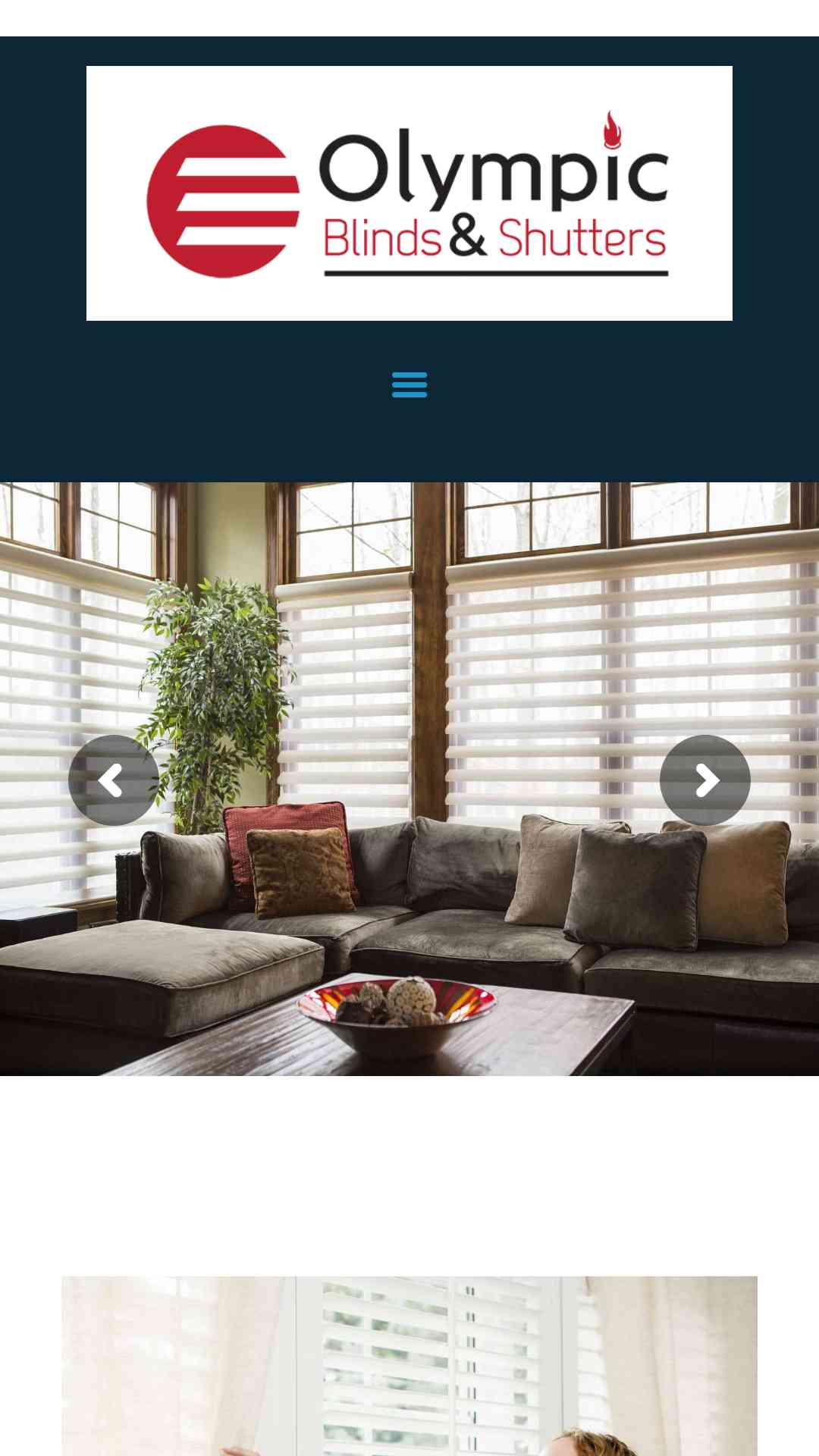This screenshot has width=819, height=1456.
Task: Advance to the next slide
Action: (x=705, y=780)
